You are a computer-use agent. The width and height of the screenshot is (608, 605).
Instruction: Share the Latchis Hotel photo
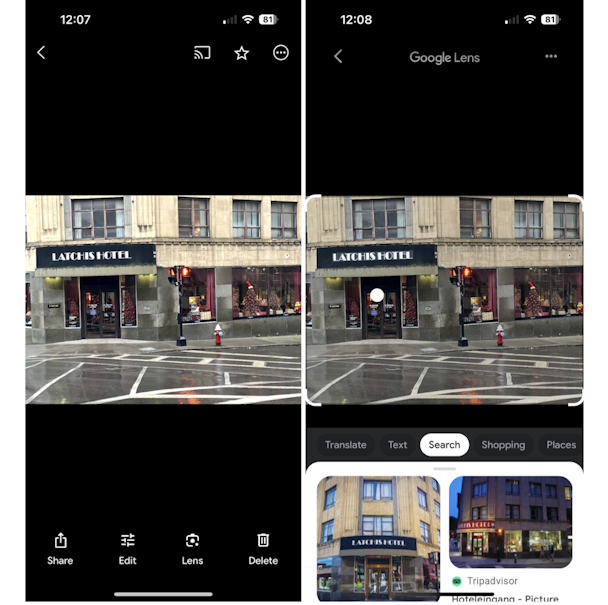(60, 548)
